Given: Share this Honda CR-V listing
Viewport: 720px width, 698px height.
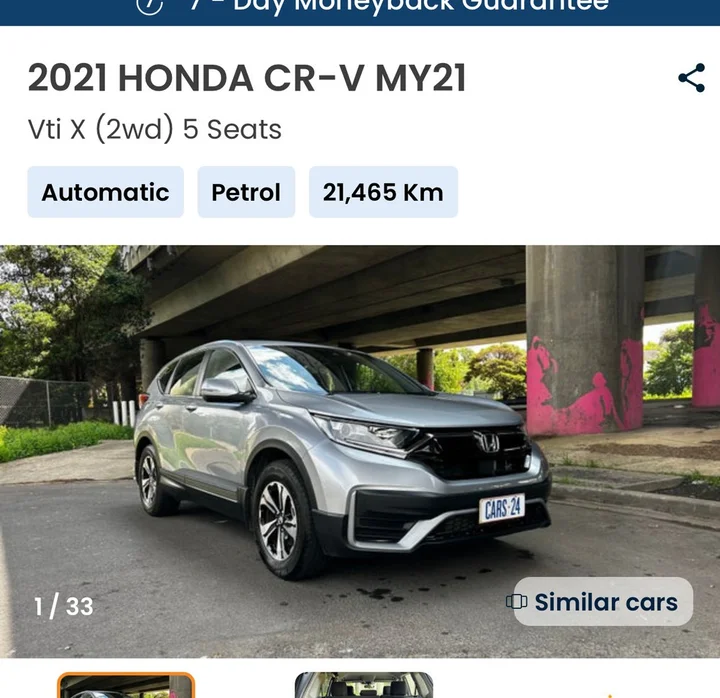Looking at the screenshot, I should point(691,78).
